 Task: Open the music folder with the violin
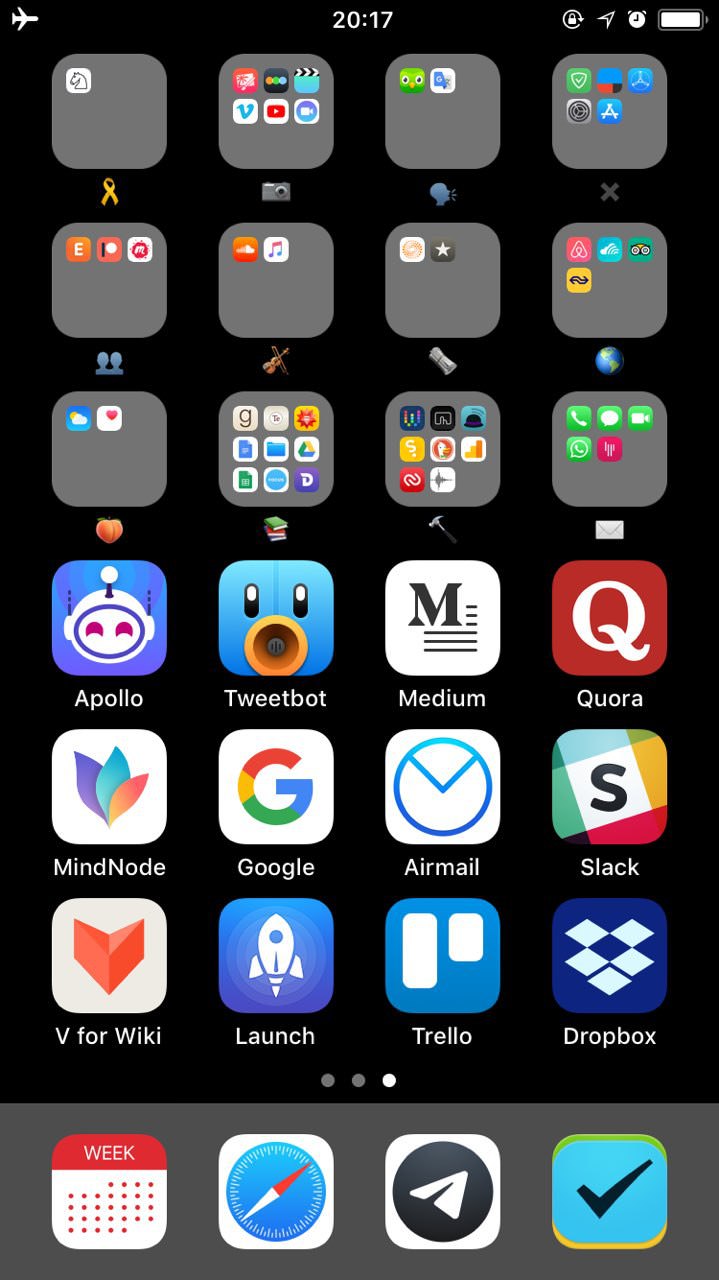point(276,280)
